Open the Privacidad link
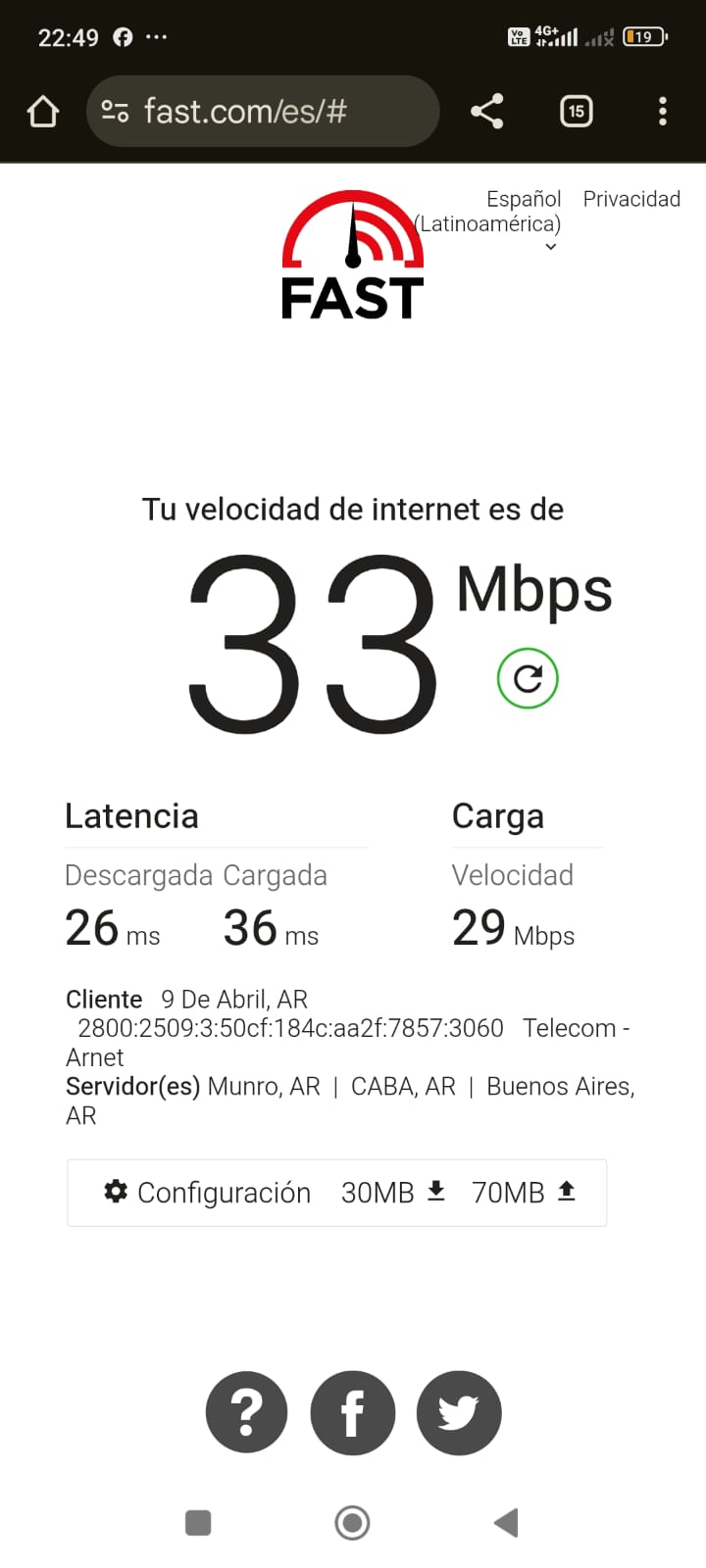 click(631, 199)
